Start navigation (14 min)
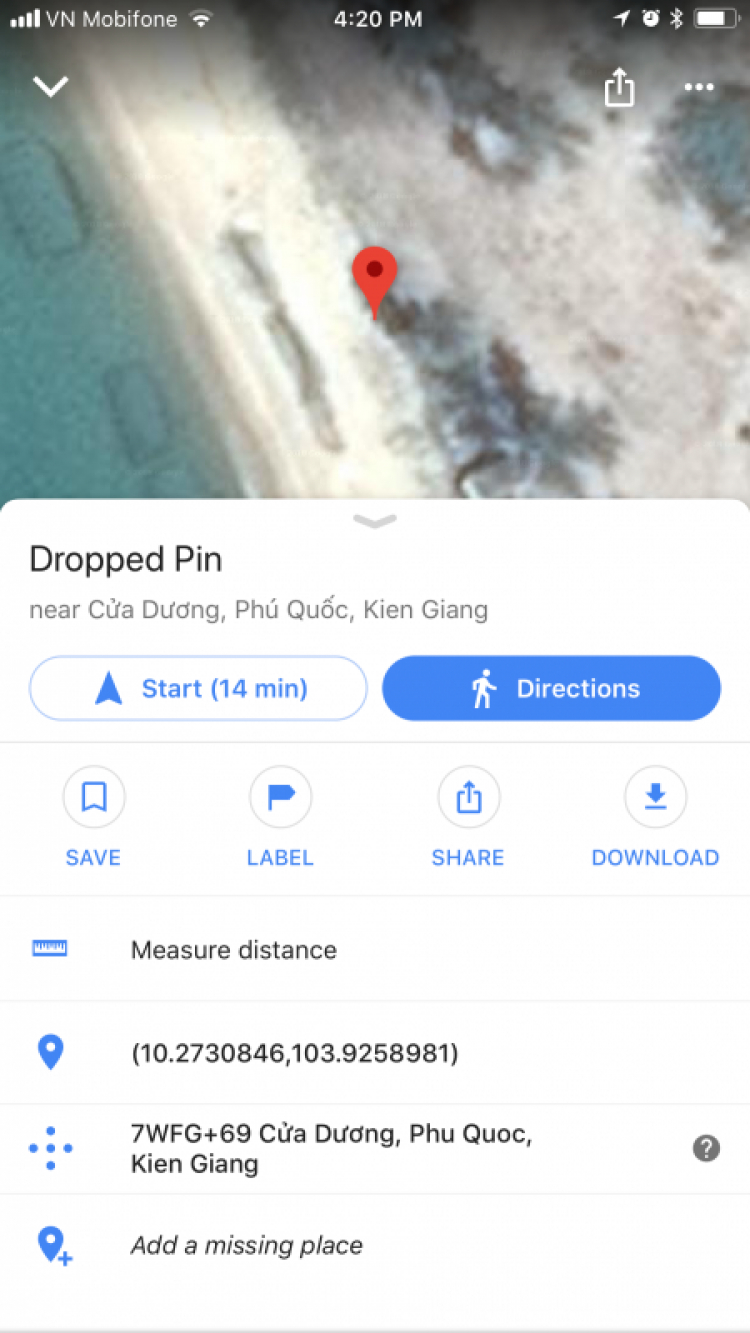 [x=198, y=688]
